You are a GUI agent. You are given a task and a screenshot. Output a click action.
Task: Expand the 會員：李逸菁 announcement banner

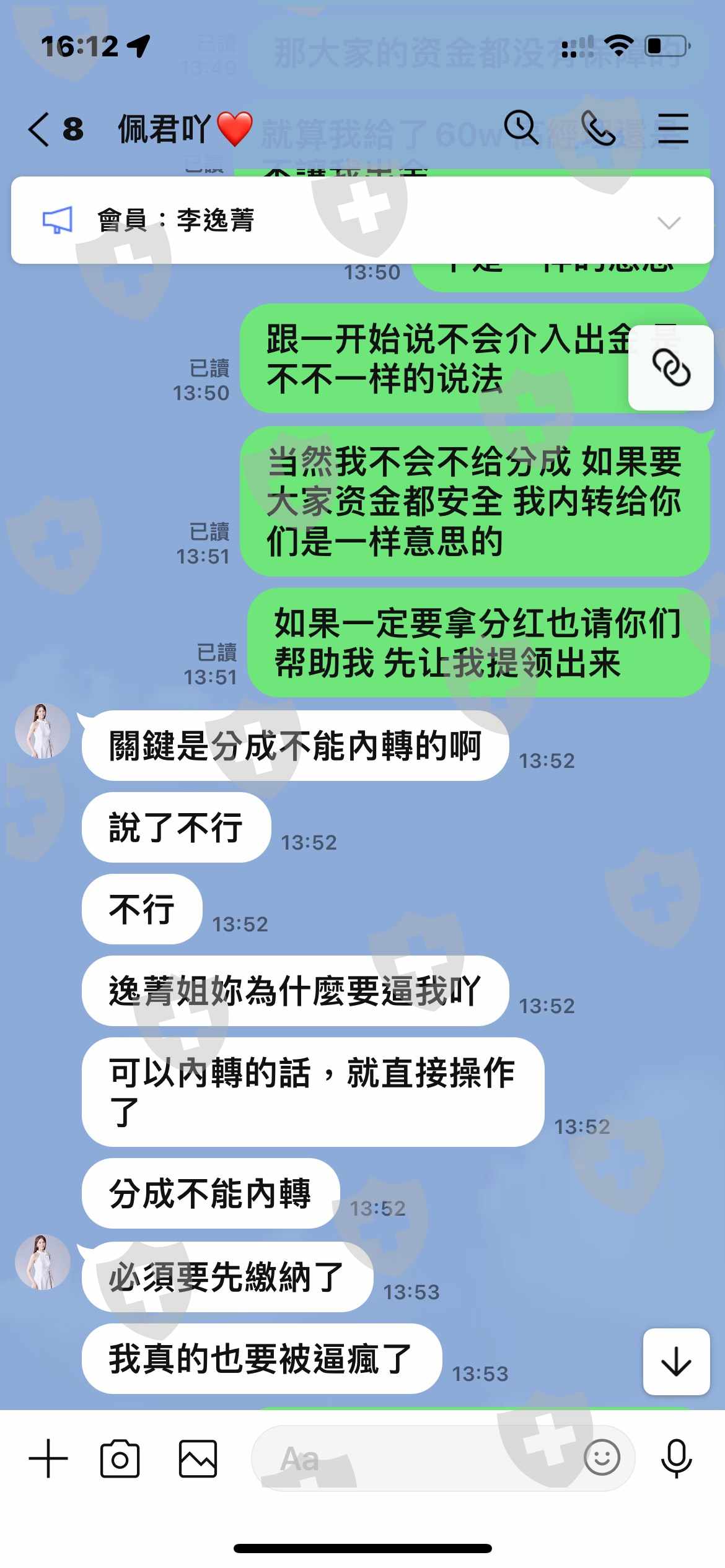click(669, 222)
